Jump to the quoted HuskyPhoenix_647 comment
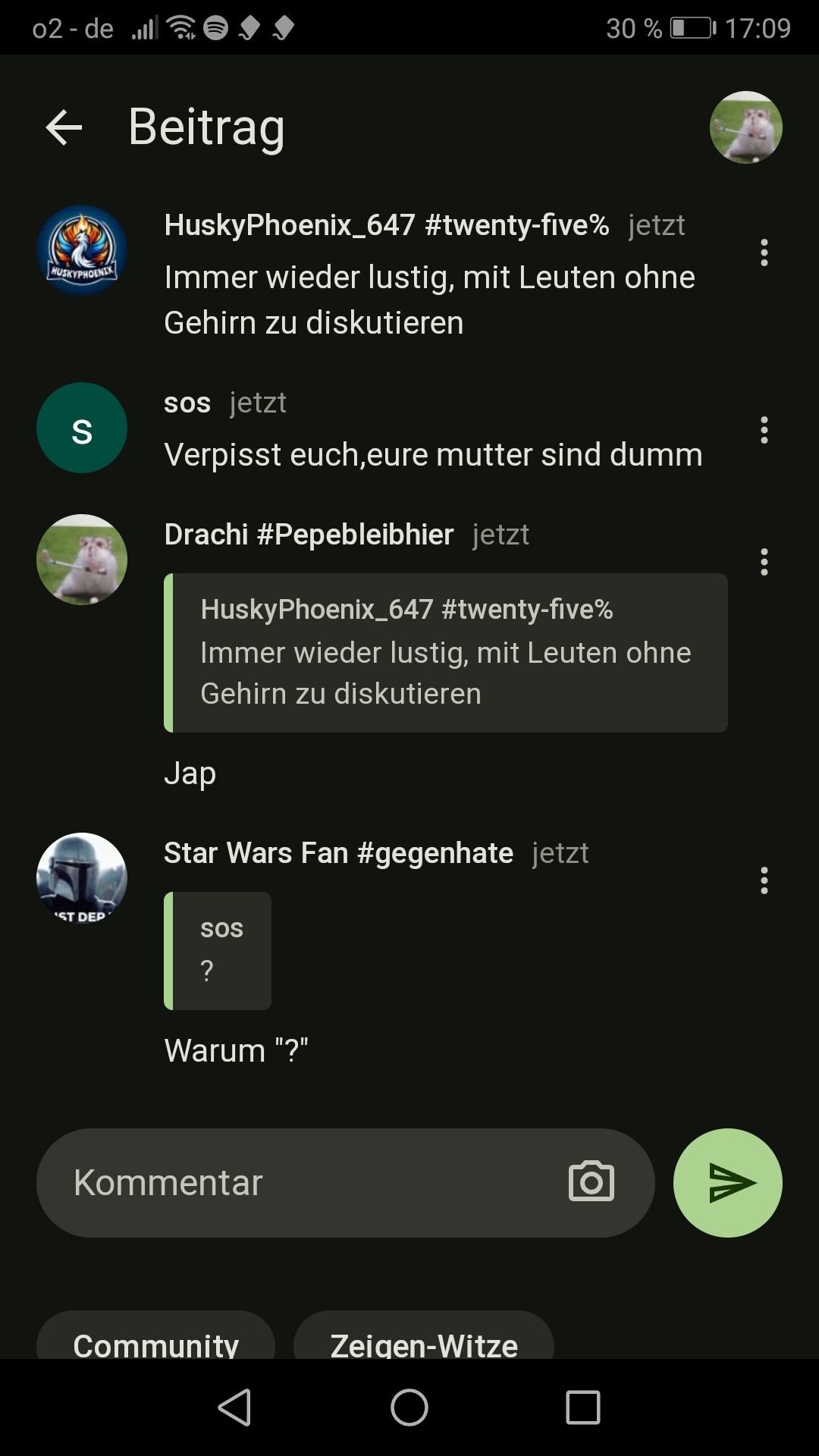Viewport: 819px width, 1456px height. coord(446,652)
